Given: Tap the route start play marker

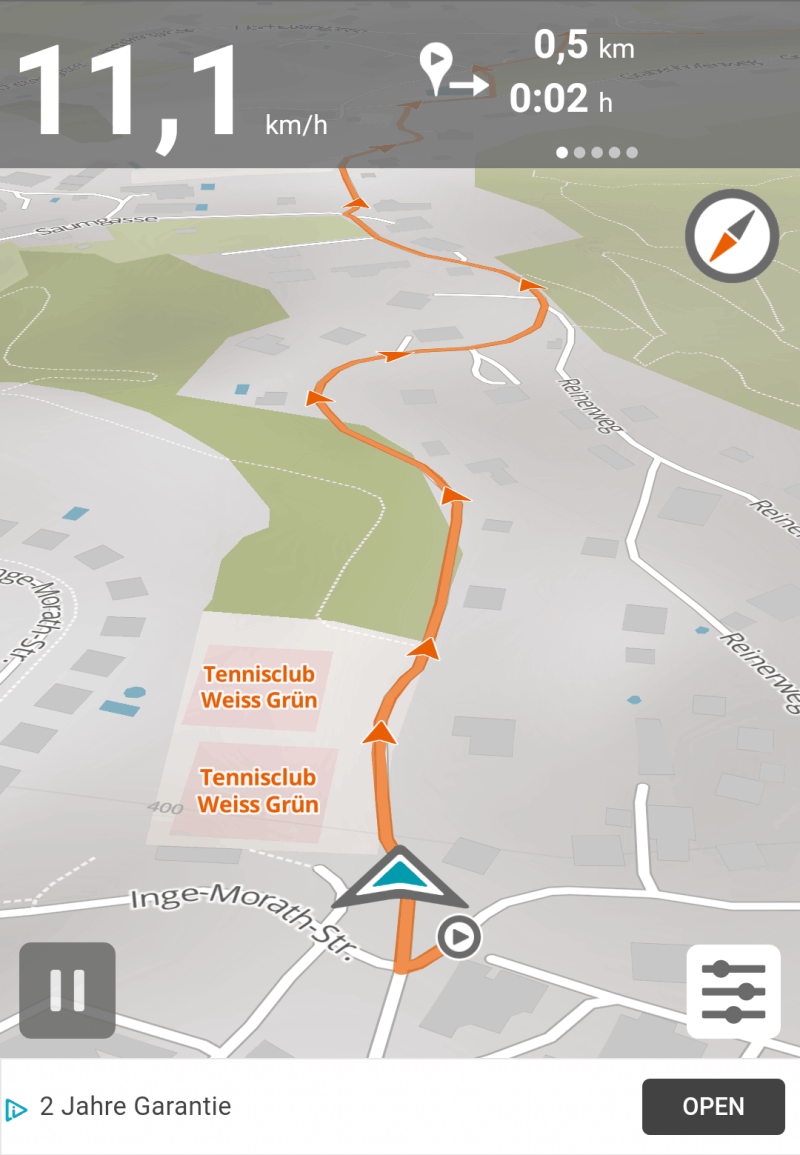Looking at the screenshot, I should tap(458, 937).
